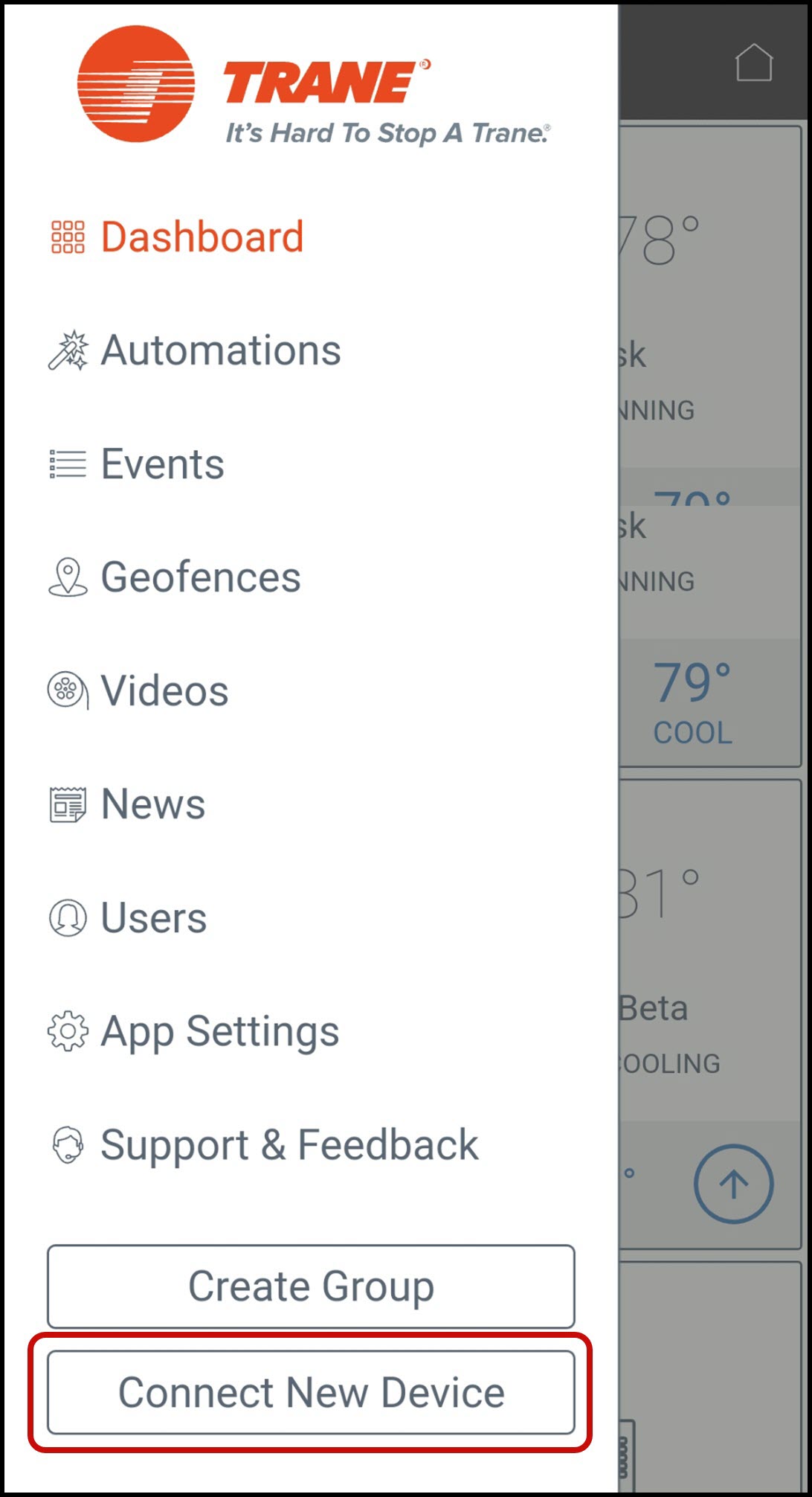This screenshot has width=812, height=1497.
Task: Select Geofences from the drawer
Action: [200, 577]
